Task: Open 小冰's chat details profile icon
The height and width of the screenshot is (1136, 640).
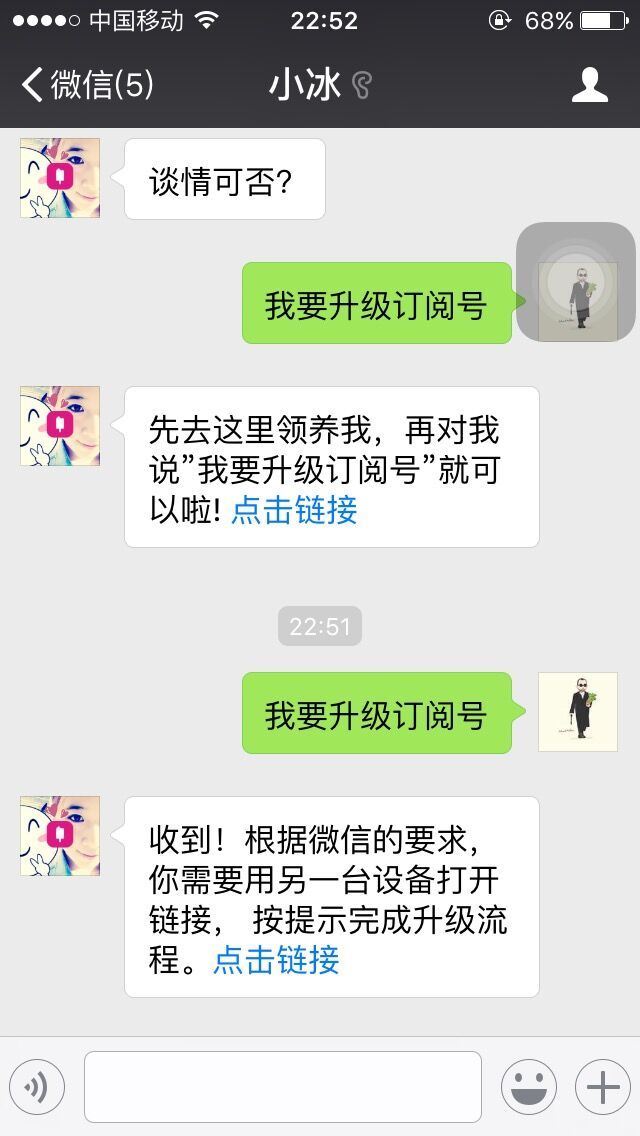Action: 589,85
